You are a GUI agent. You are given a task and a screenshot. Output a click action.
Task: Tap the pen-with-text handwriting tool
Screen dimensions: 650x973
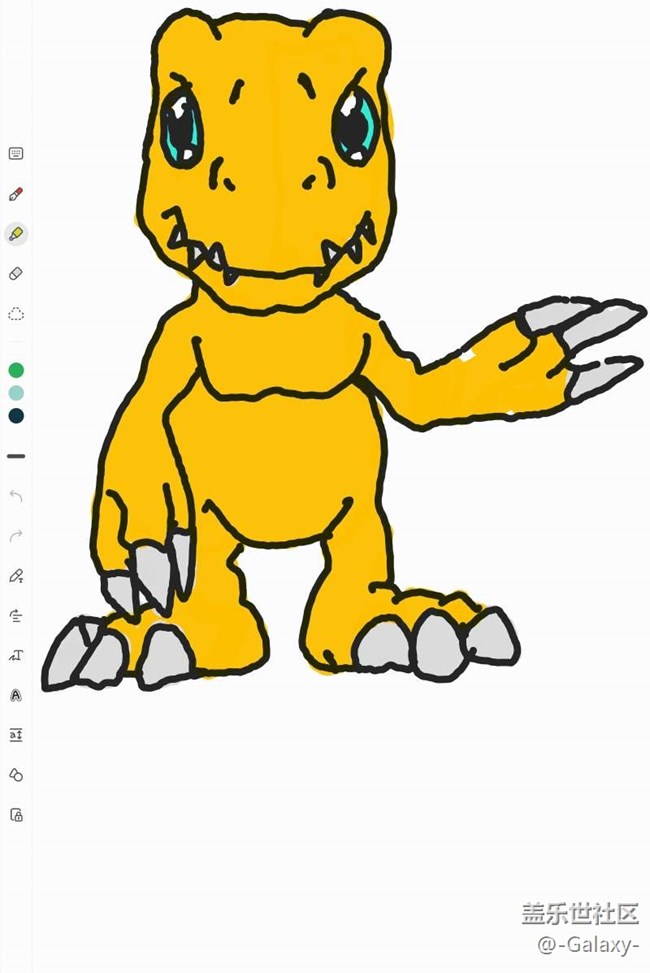pyautogui.click(x=16, y=575)
